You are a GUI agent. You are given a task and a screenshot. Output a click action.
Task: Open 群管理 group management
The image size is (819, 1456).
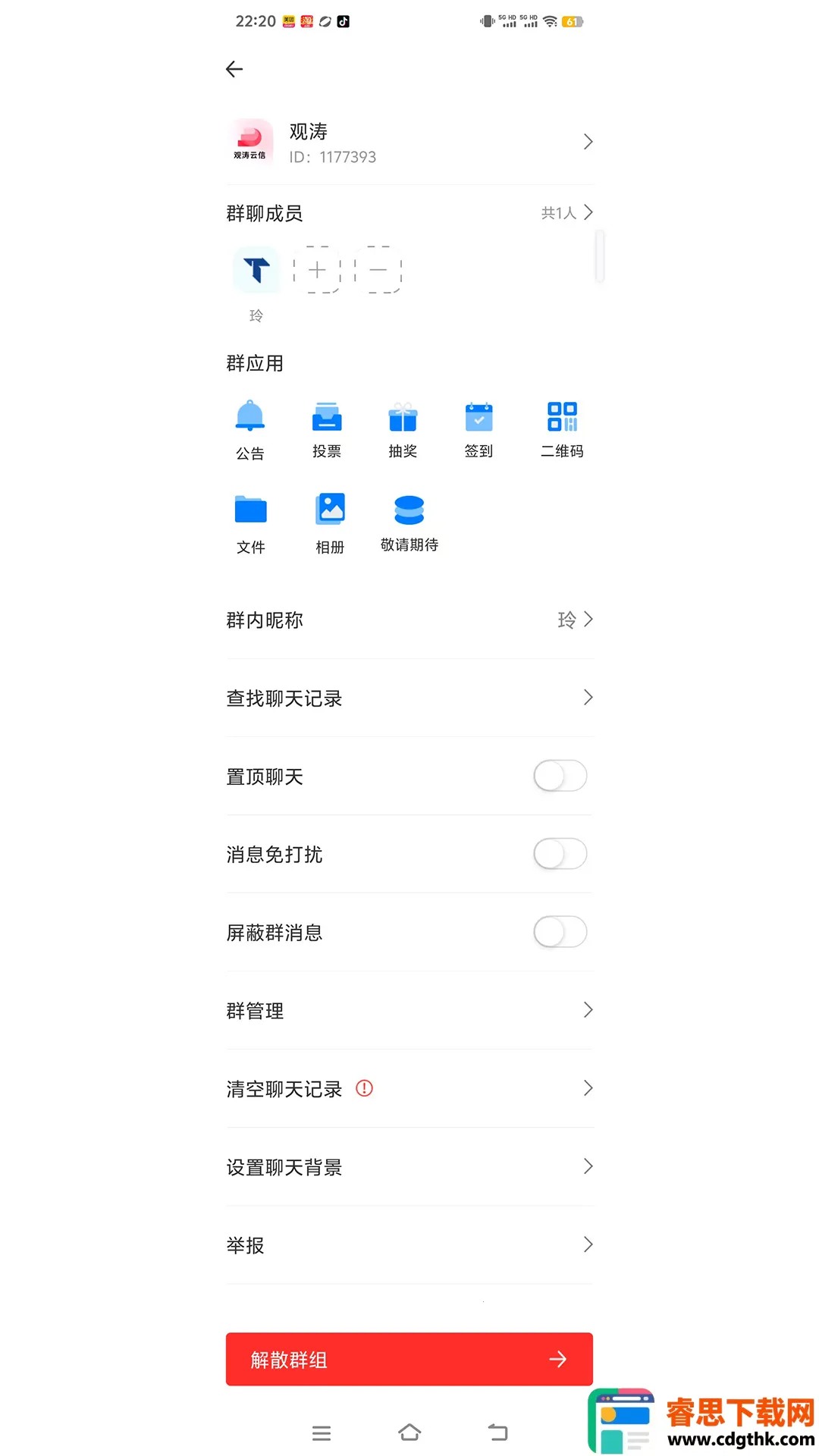click(x=409, y=1011)
